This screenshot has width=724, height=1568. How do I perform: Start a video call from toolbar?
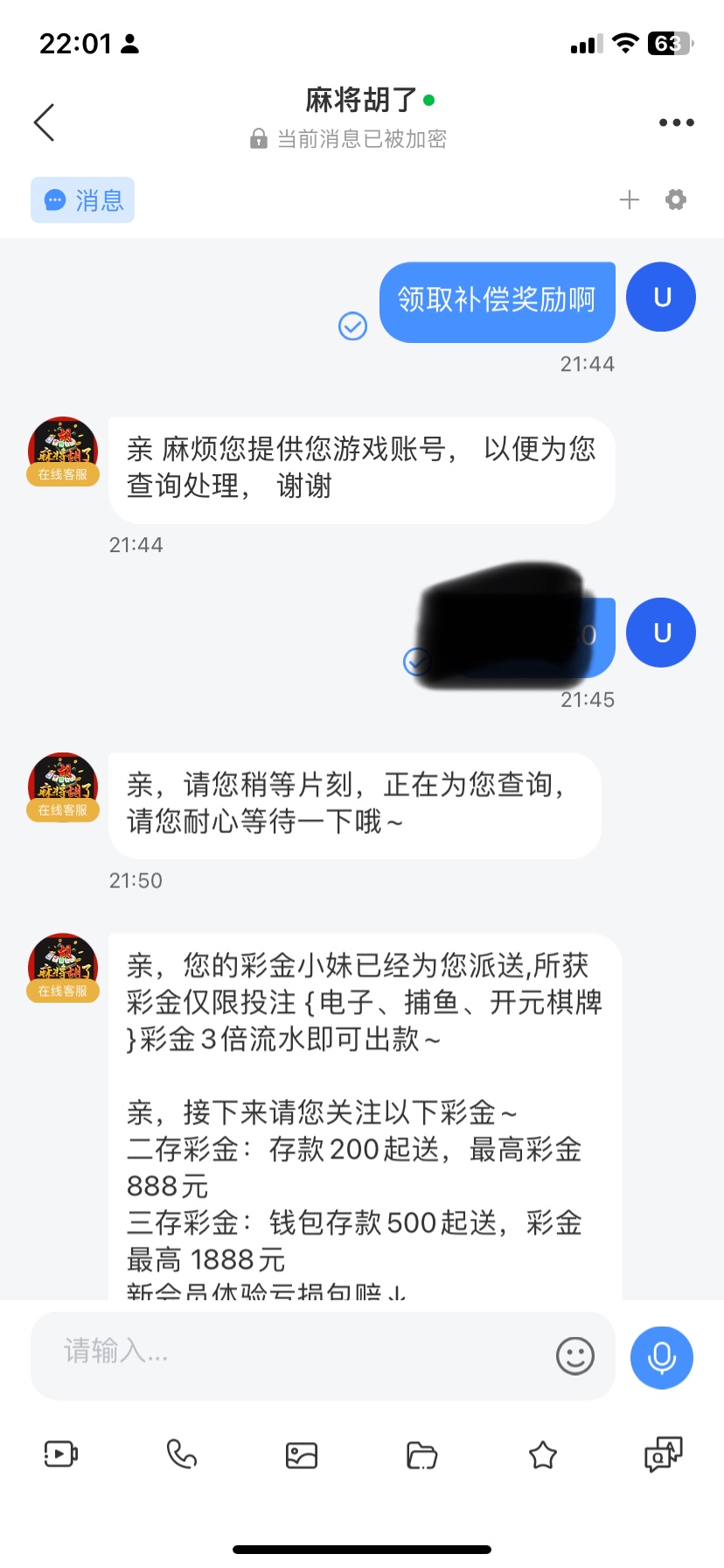61,1454
